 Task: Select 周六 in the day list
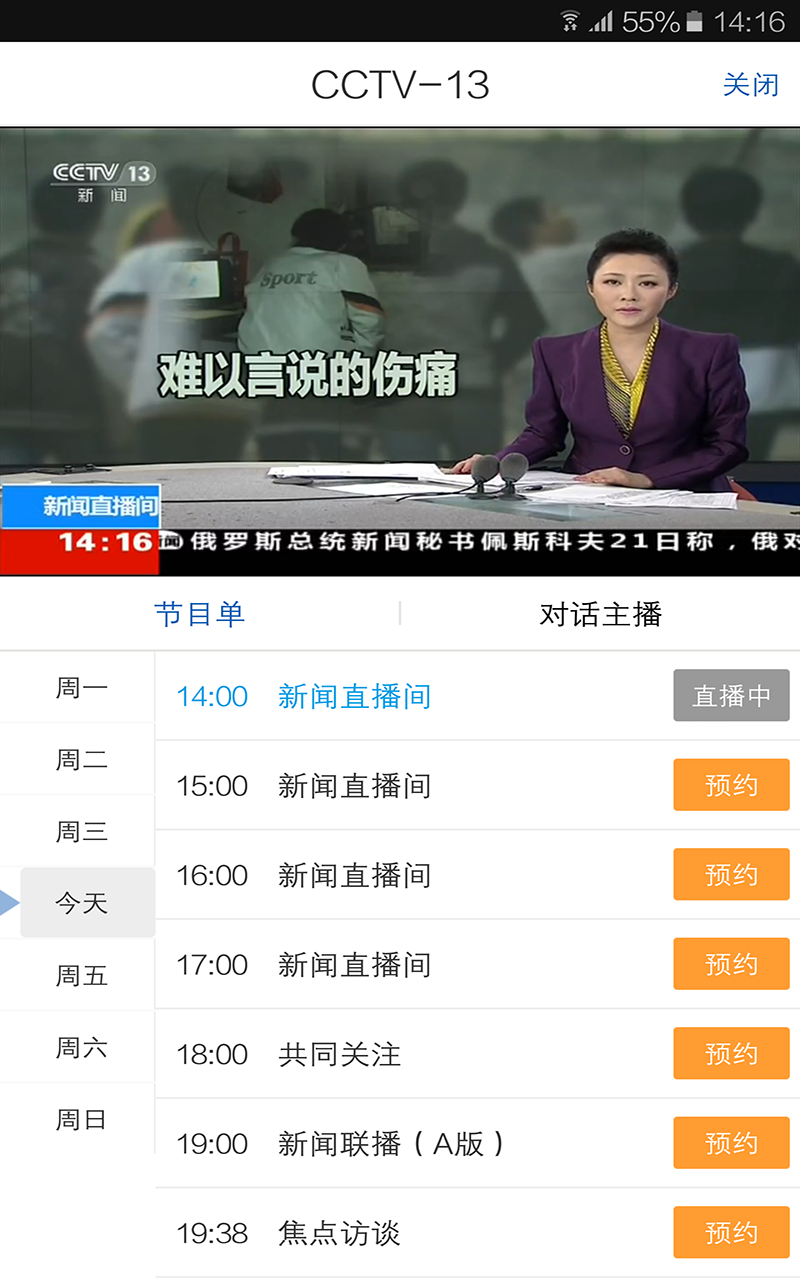coord(80,1047)
